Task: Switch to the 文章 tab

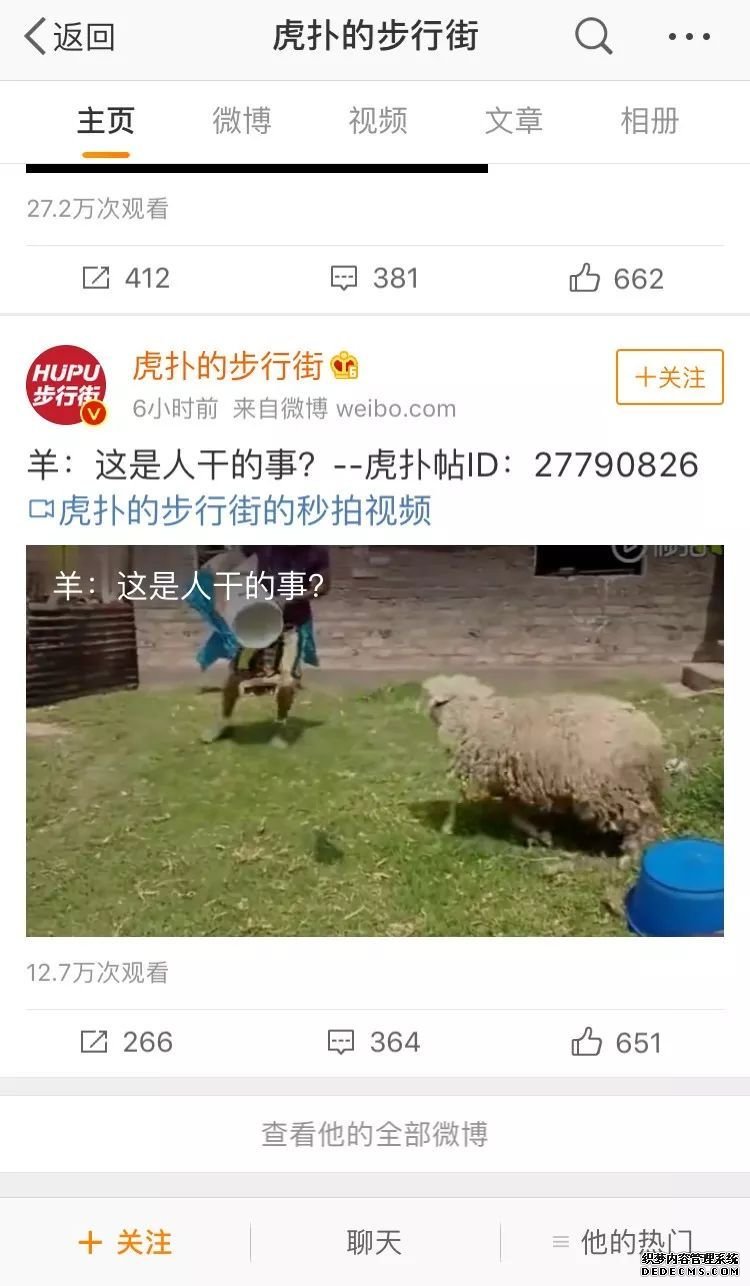Action: pos(513,121)
